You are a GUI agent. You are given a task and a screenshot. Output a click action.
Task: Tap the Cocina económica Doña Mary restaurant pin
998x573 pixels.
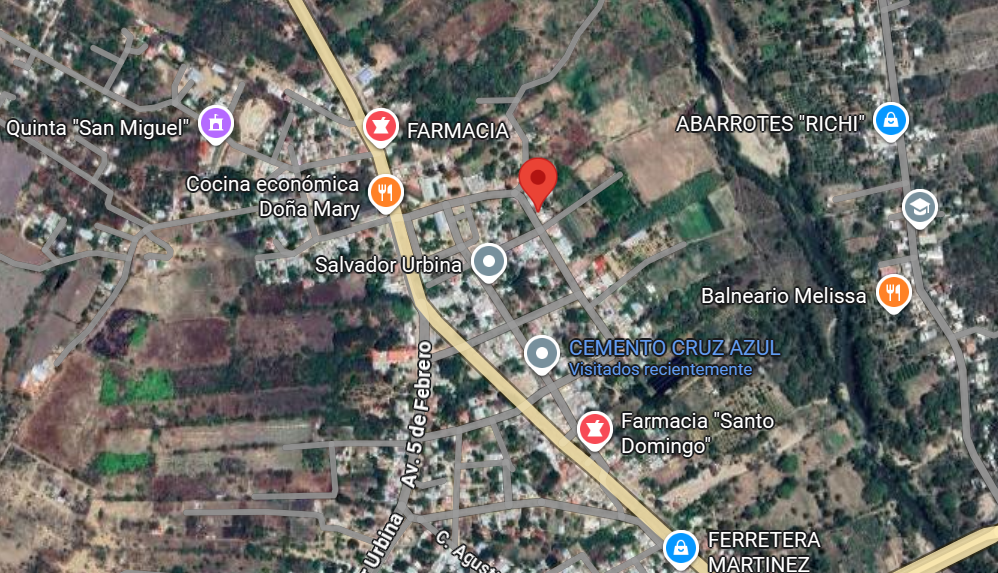point(386,193)
